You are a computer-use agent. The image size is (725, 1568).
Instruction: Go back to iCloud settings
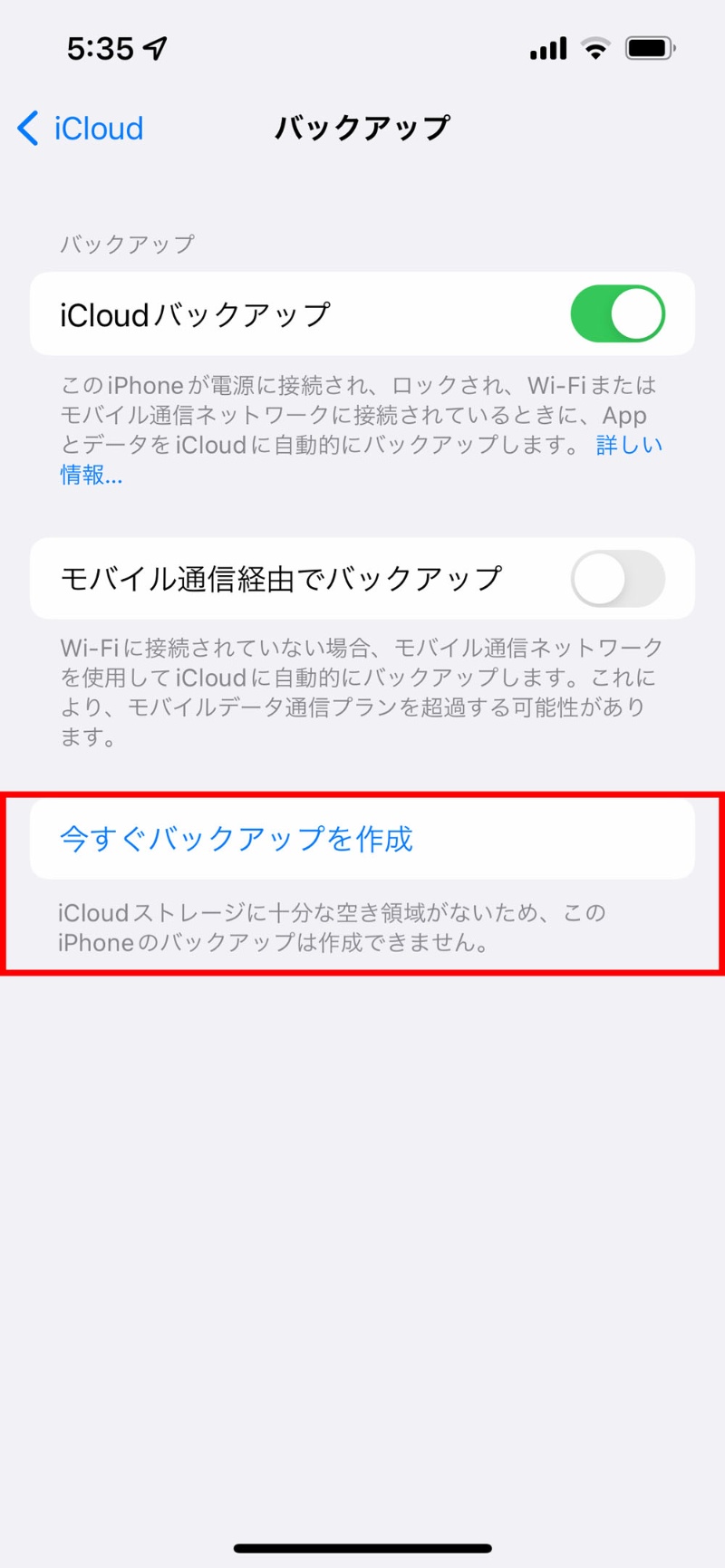(x=82, y=129)
